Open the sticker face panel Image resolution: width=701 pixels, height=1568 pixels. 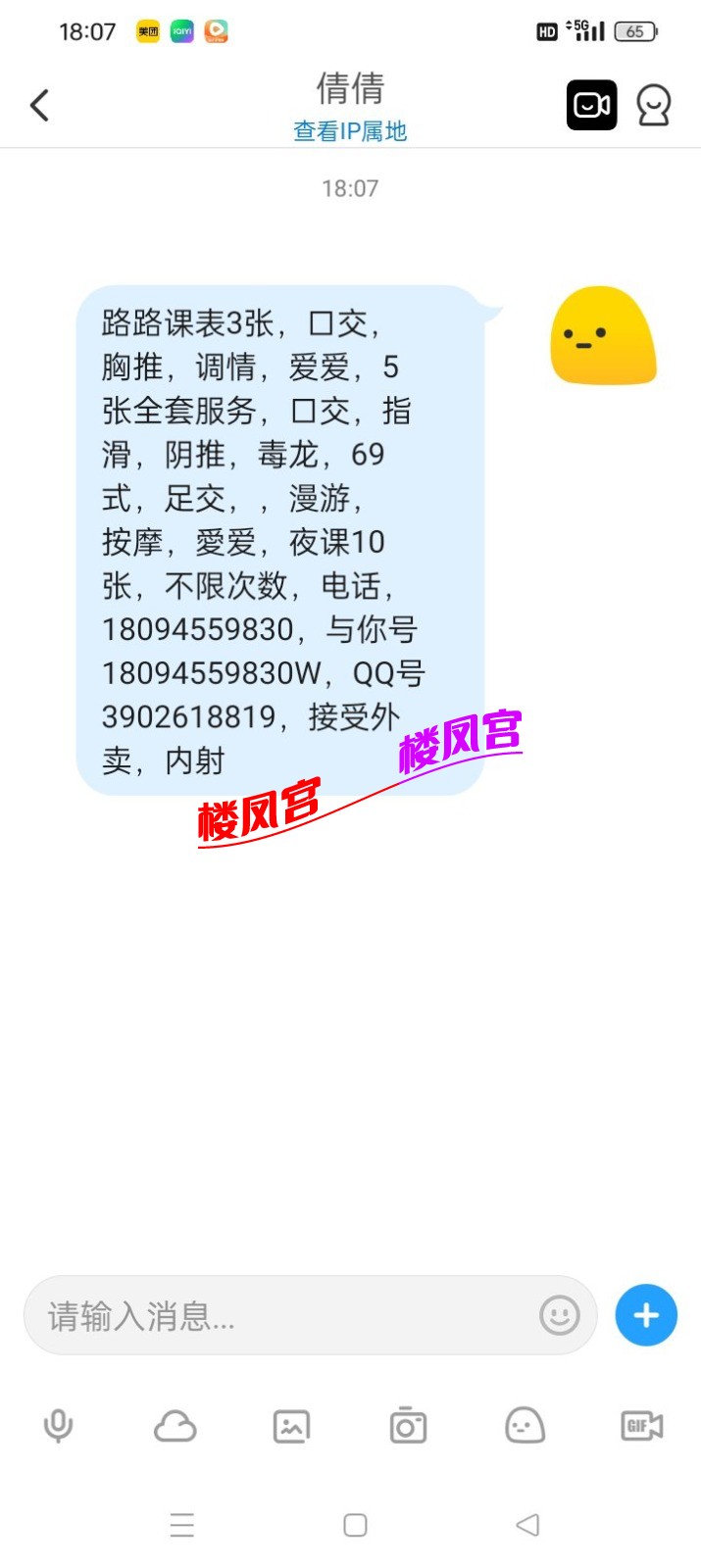pos(525,1426)
